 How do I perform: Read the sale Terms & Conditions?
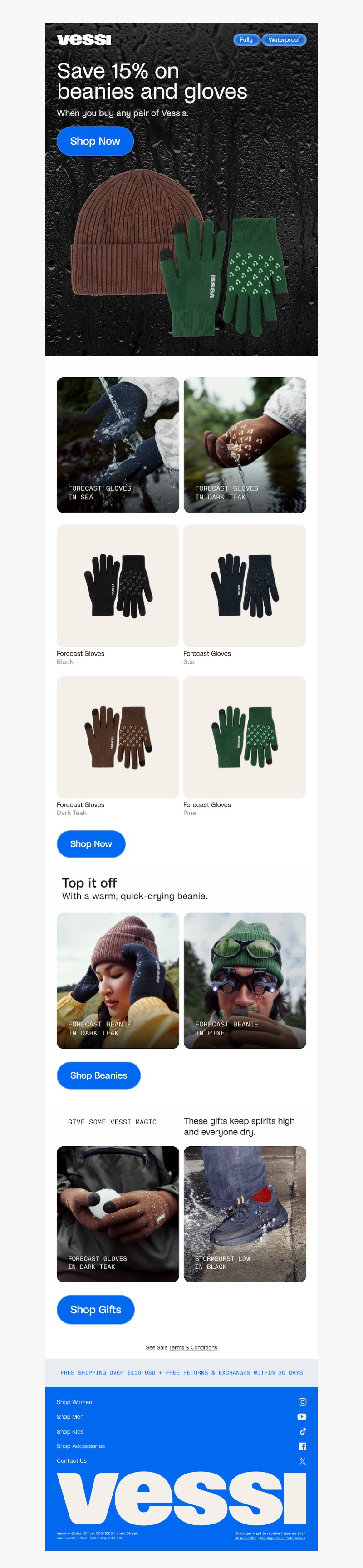[193, 1348]
